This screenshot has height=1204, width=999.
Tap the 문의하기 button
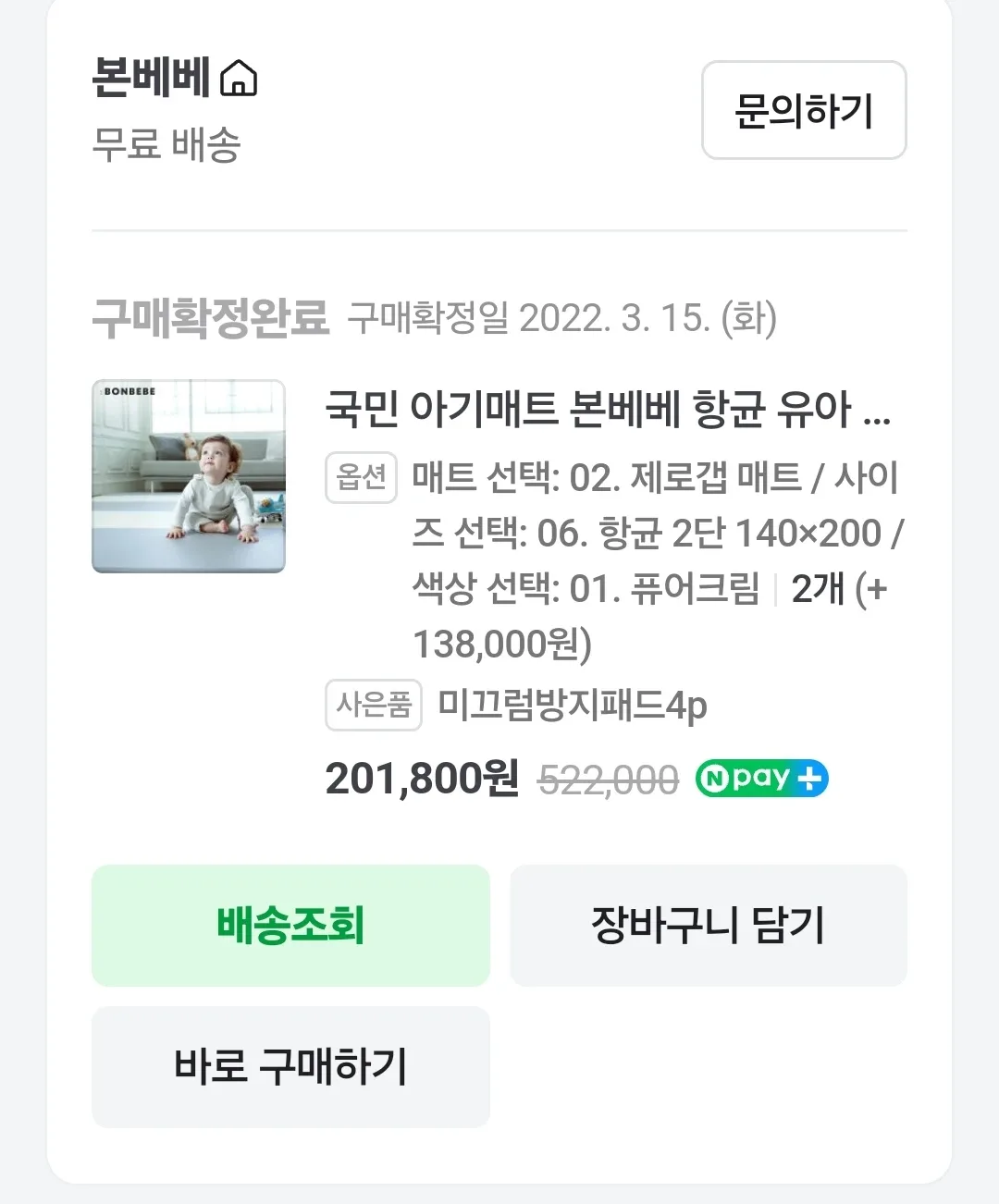(x=803, y=111)
